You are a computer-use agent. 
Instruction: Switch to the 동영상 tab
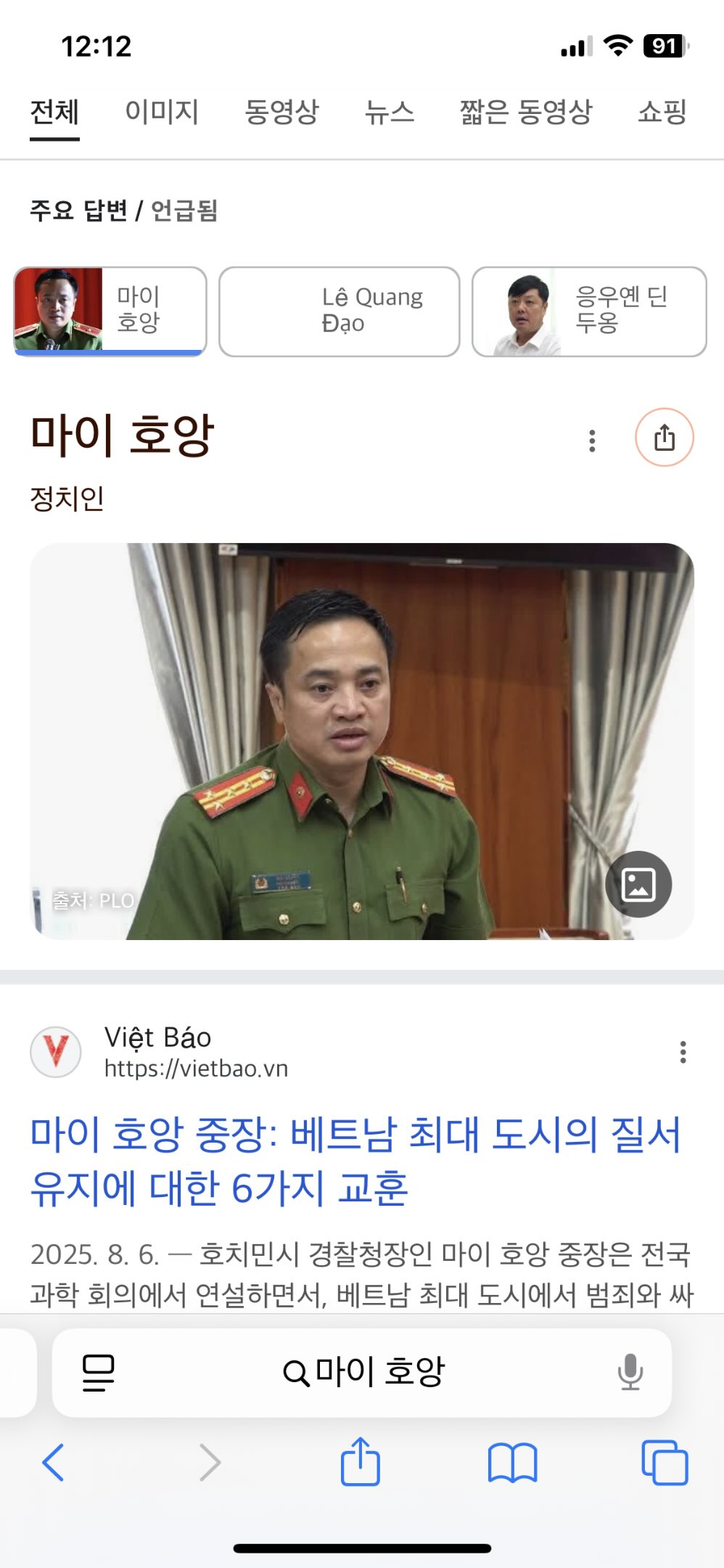281,113
